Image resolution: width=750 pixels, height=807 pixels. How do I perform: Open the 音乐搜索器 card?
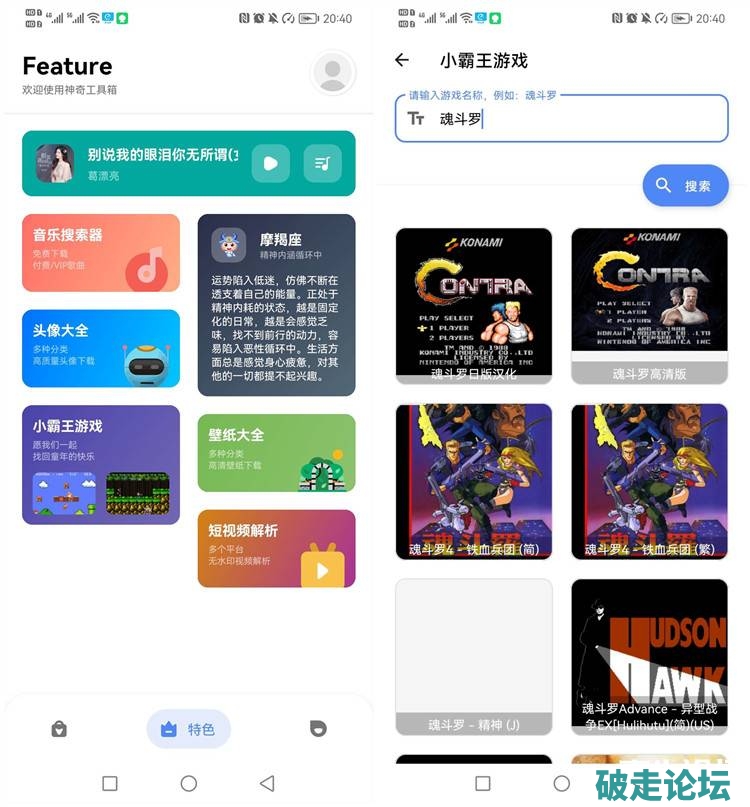pyautogui.click(x=101, y=253)
